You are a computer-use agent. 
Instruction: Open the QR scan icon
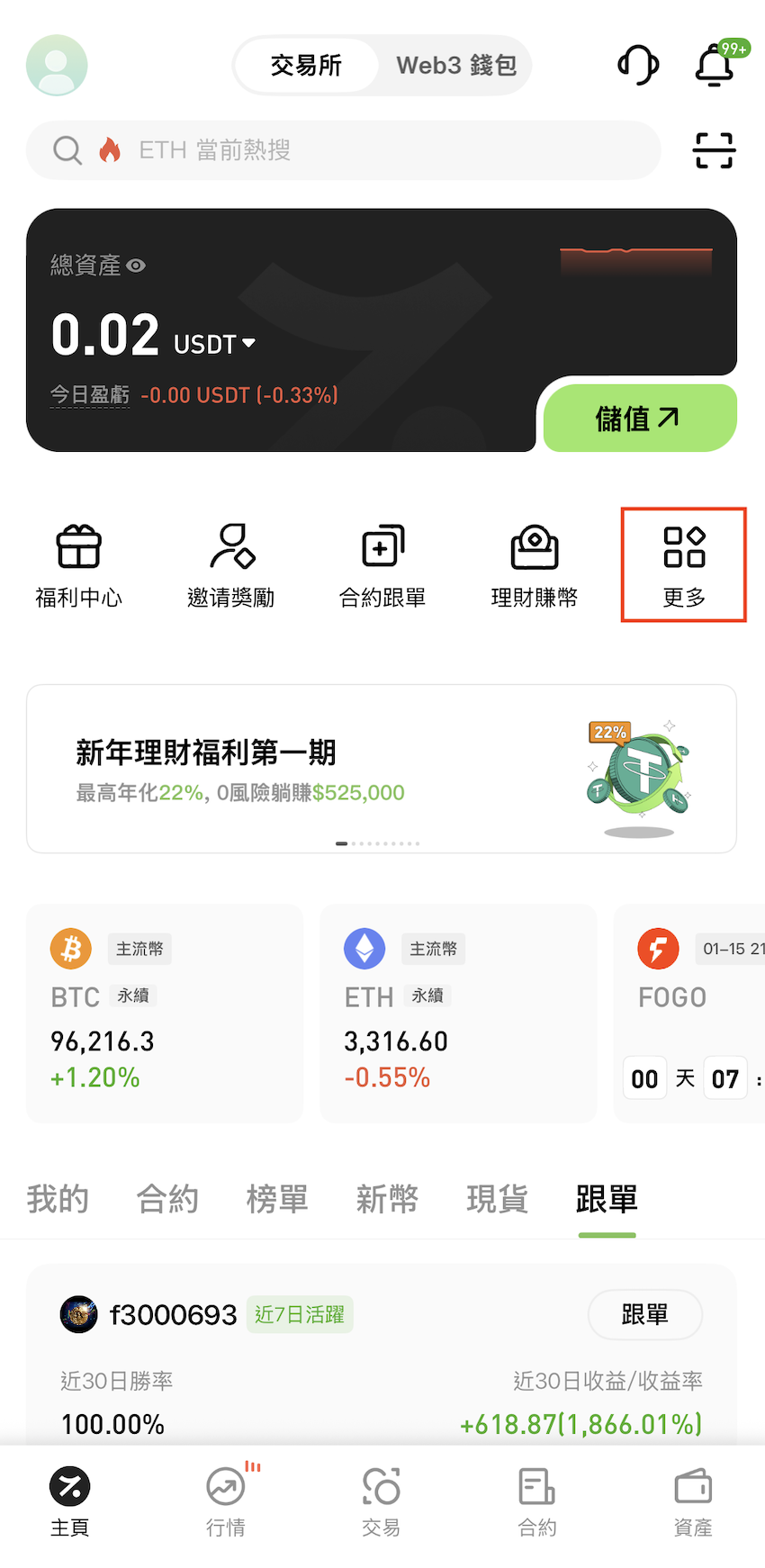pos(714,150)
